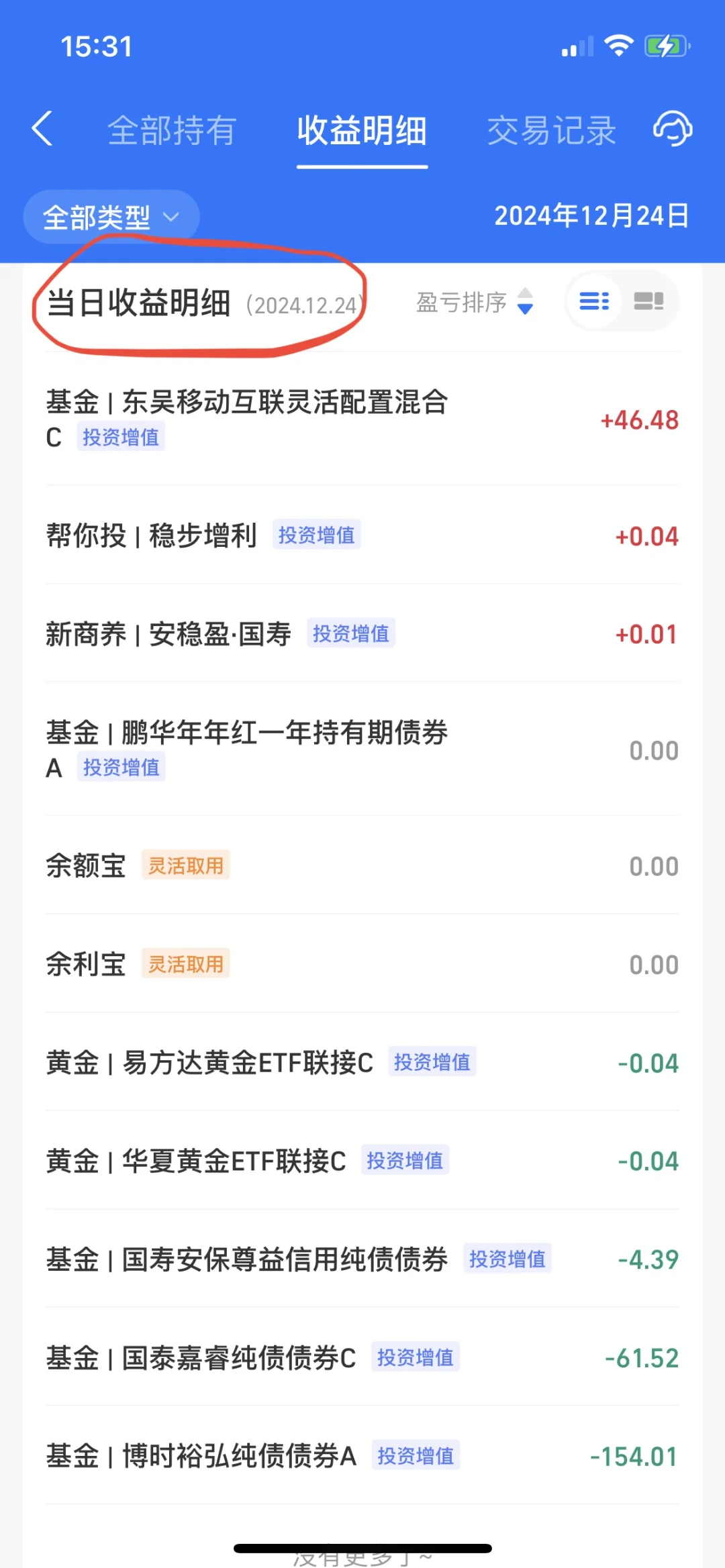The width and height of the screenshot is (725, 1568).
Task: Open 国寿安保尊益信用纯债债券 fund
Action: pos(247,1259)
